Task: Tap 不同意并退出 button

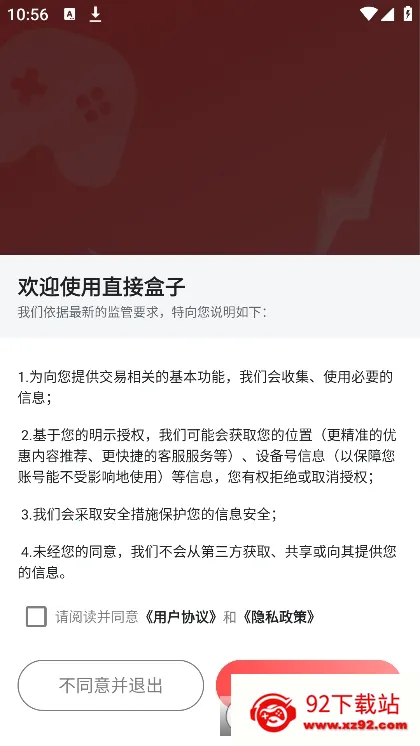Action: click(x=111, y=686)
